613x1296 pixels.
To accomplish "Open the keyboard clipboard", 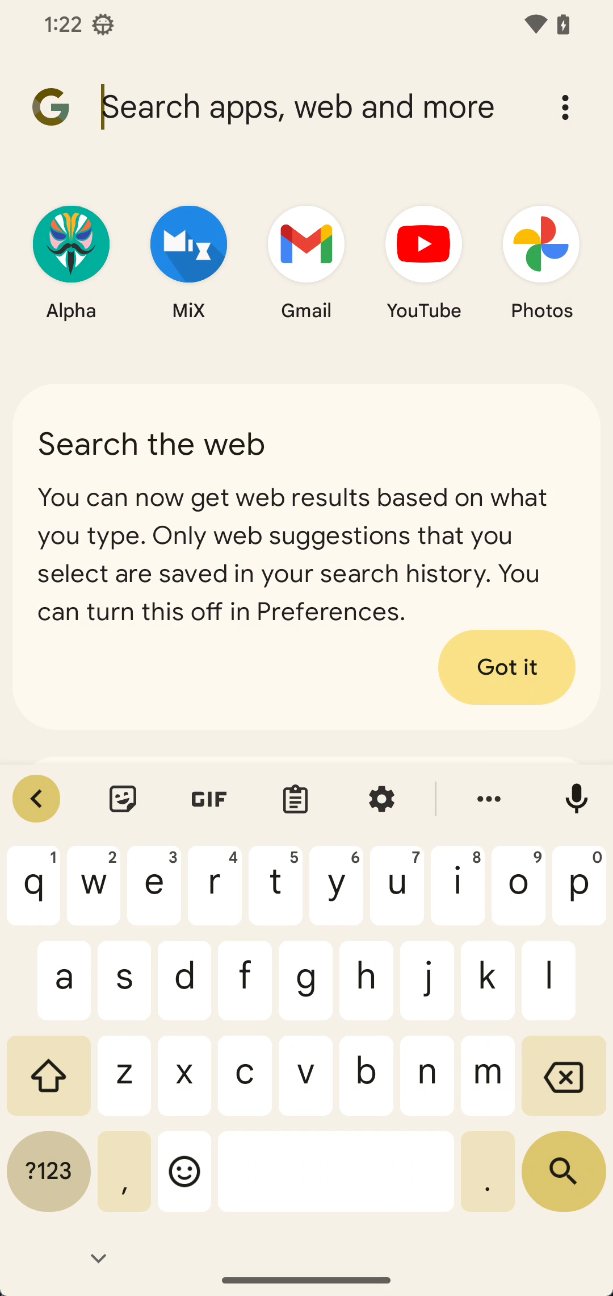I will click(295, 799).
